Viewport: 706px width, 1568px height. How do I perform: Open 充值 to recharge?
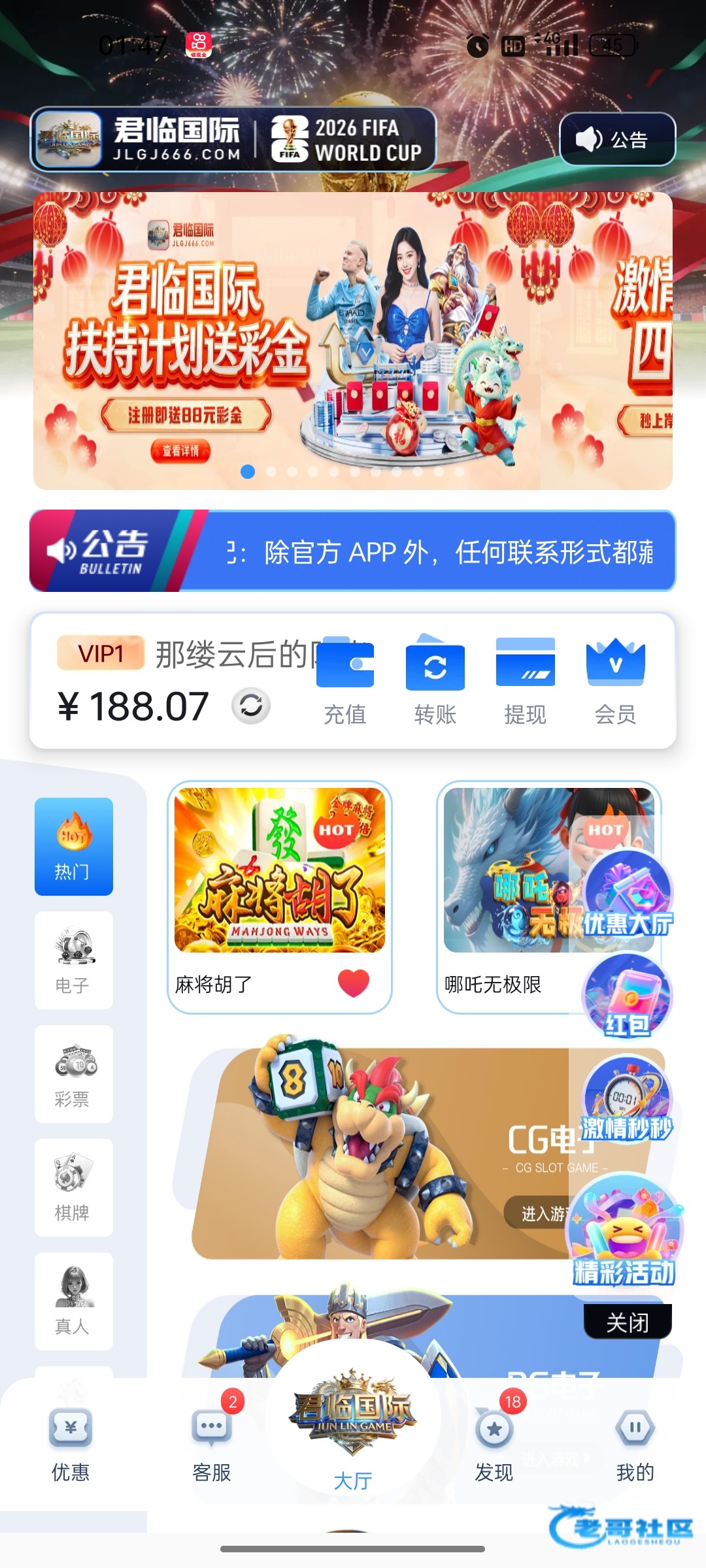345,679
